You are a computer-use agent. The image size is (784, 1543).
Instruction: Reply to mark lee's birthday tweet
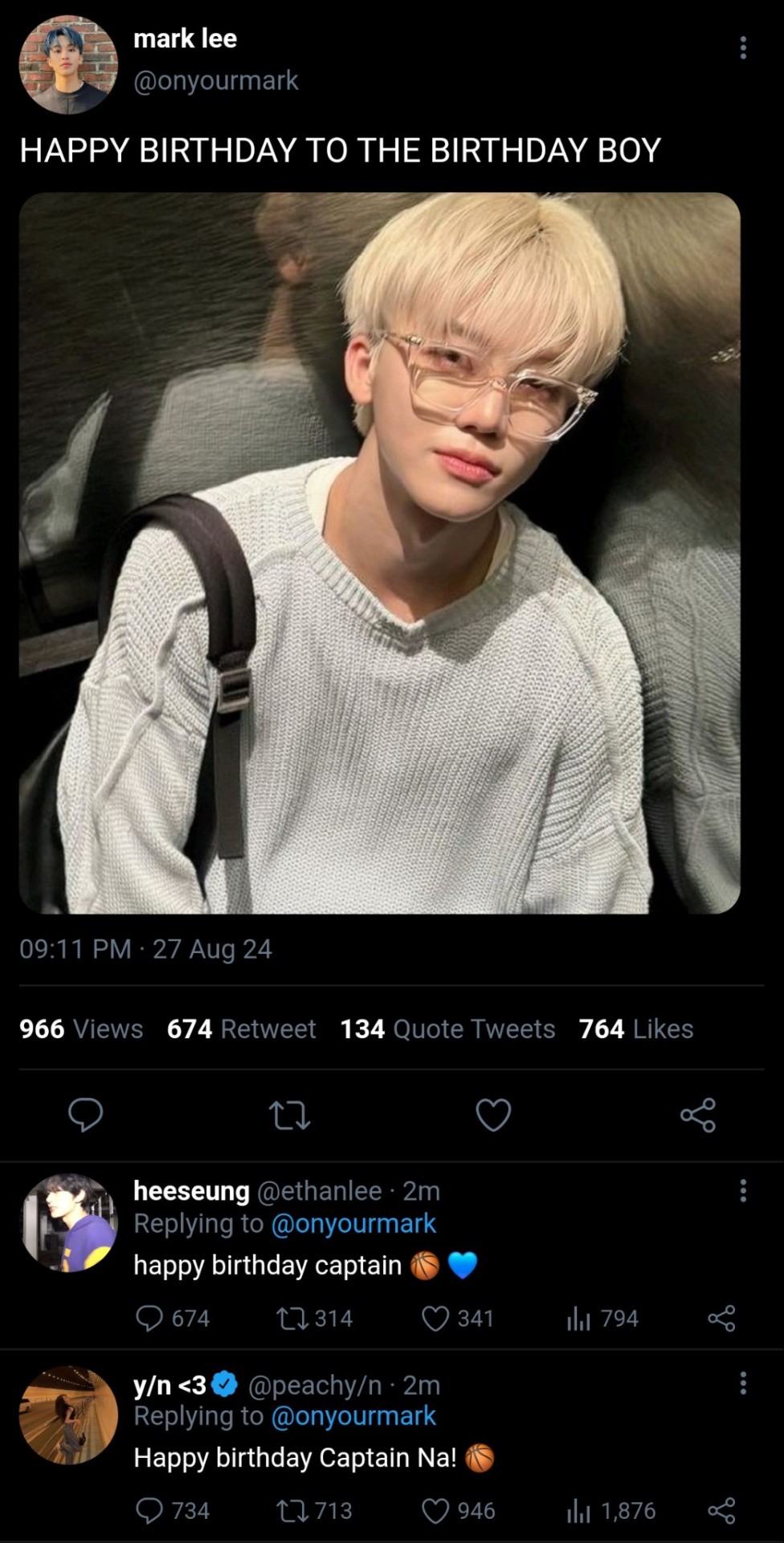(x=85, y=1115)
